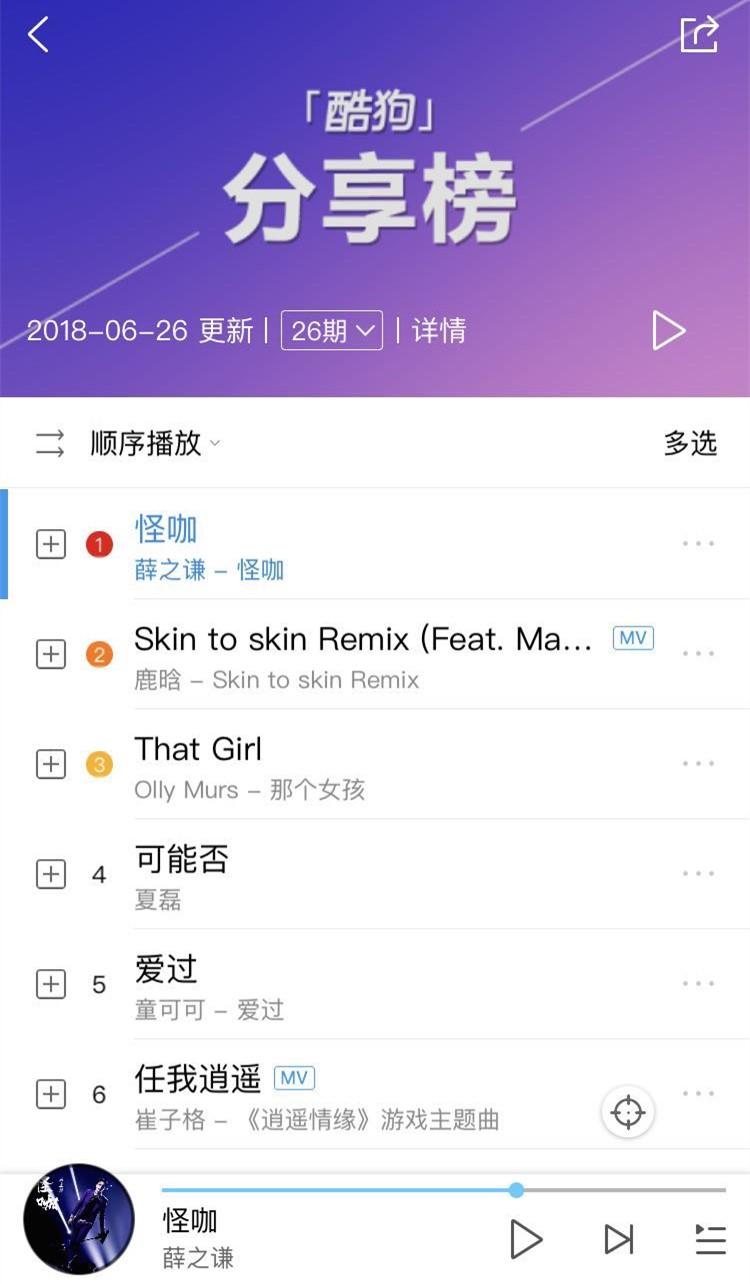Play the song 可能否 by 夏磊
Image resolution: width=750 pixels, height=1284 pixels.
(400, 874)
